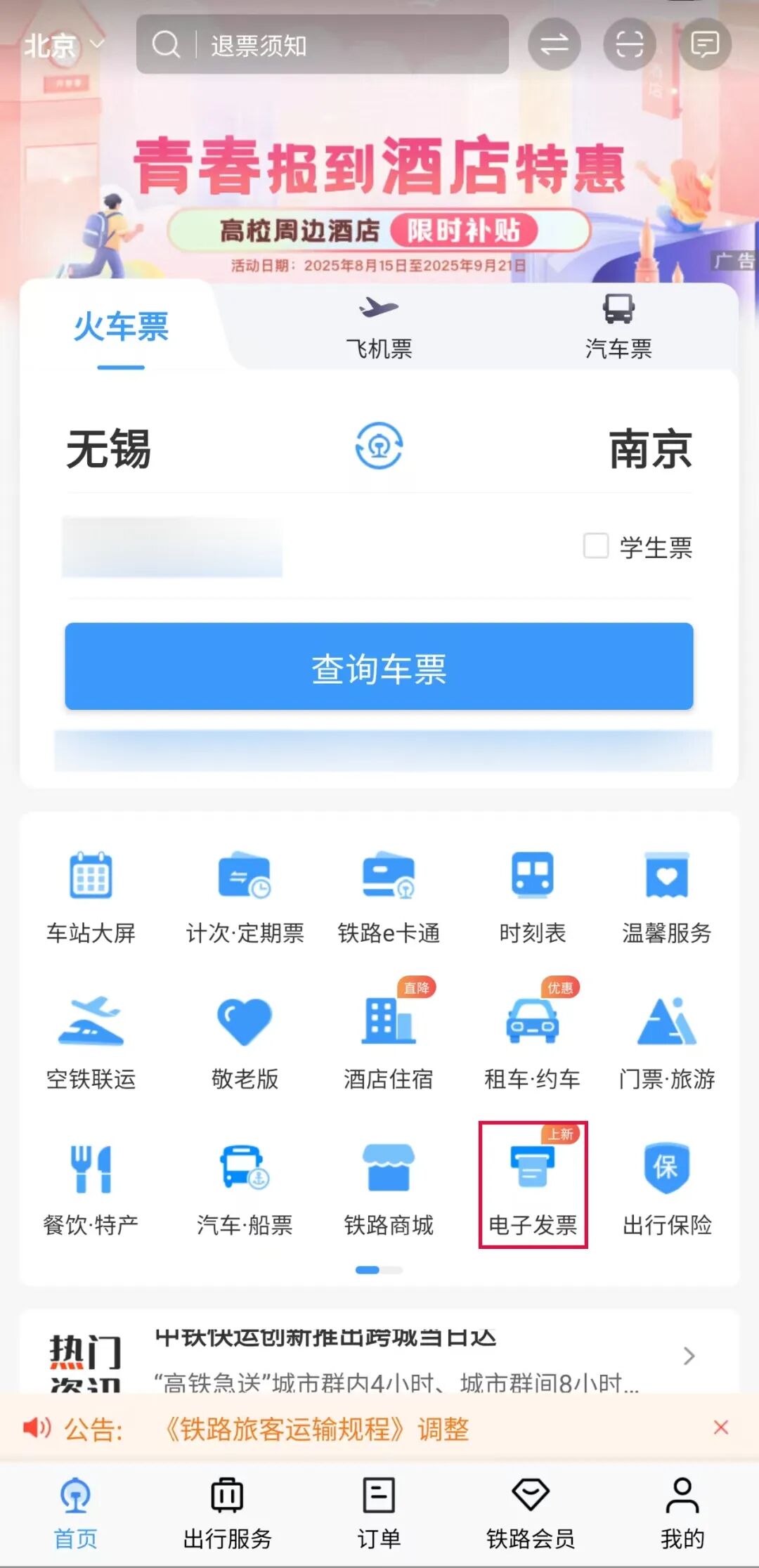Enable the 学生票 student ticket checkbox
759x1568 pixels.
click(x=597, y=545)
